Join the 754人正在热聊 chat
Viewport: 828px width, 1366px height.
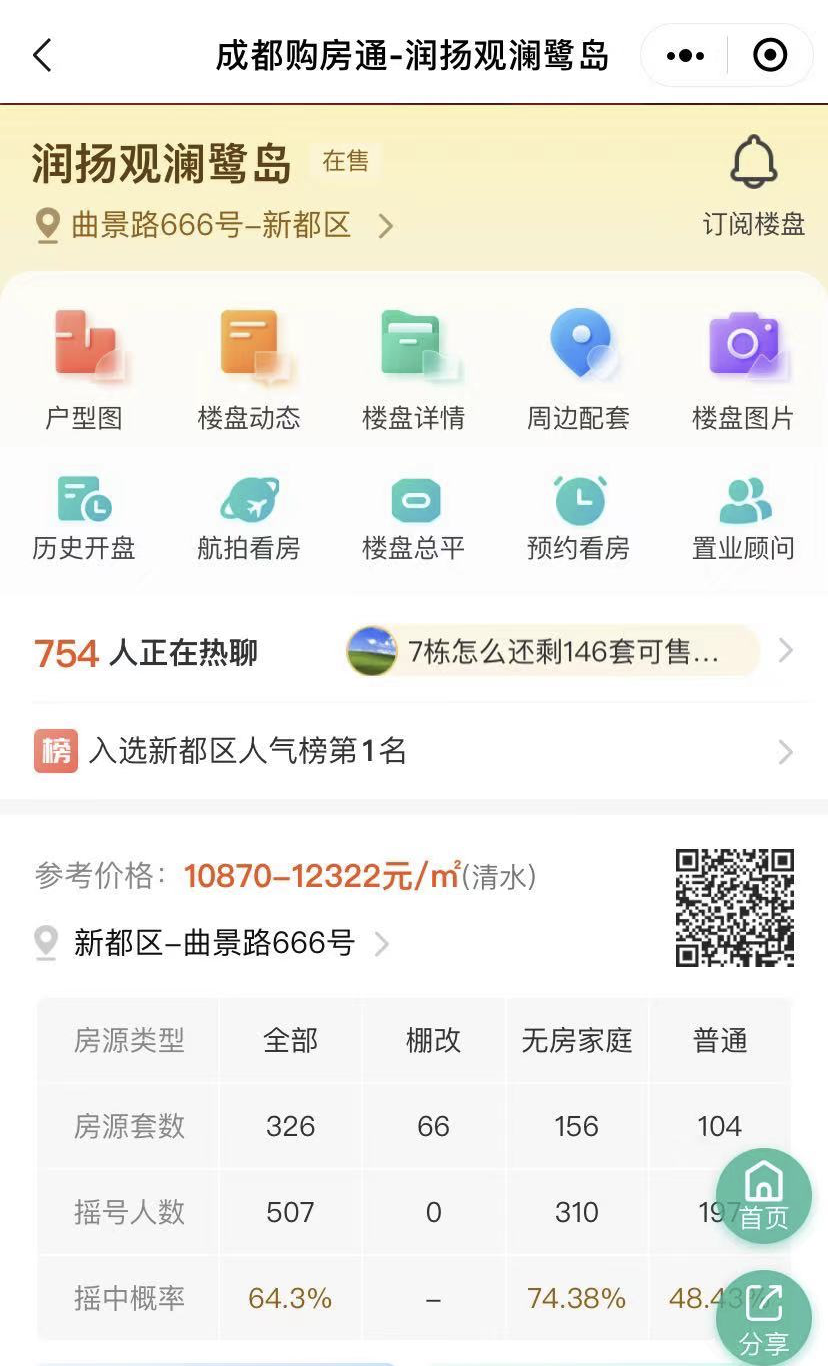click(413, 652)
